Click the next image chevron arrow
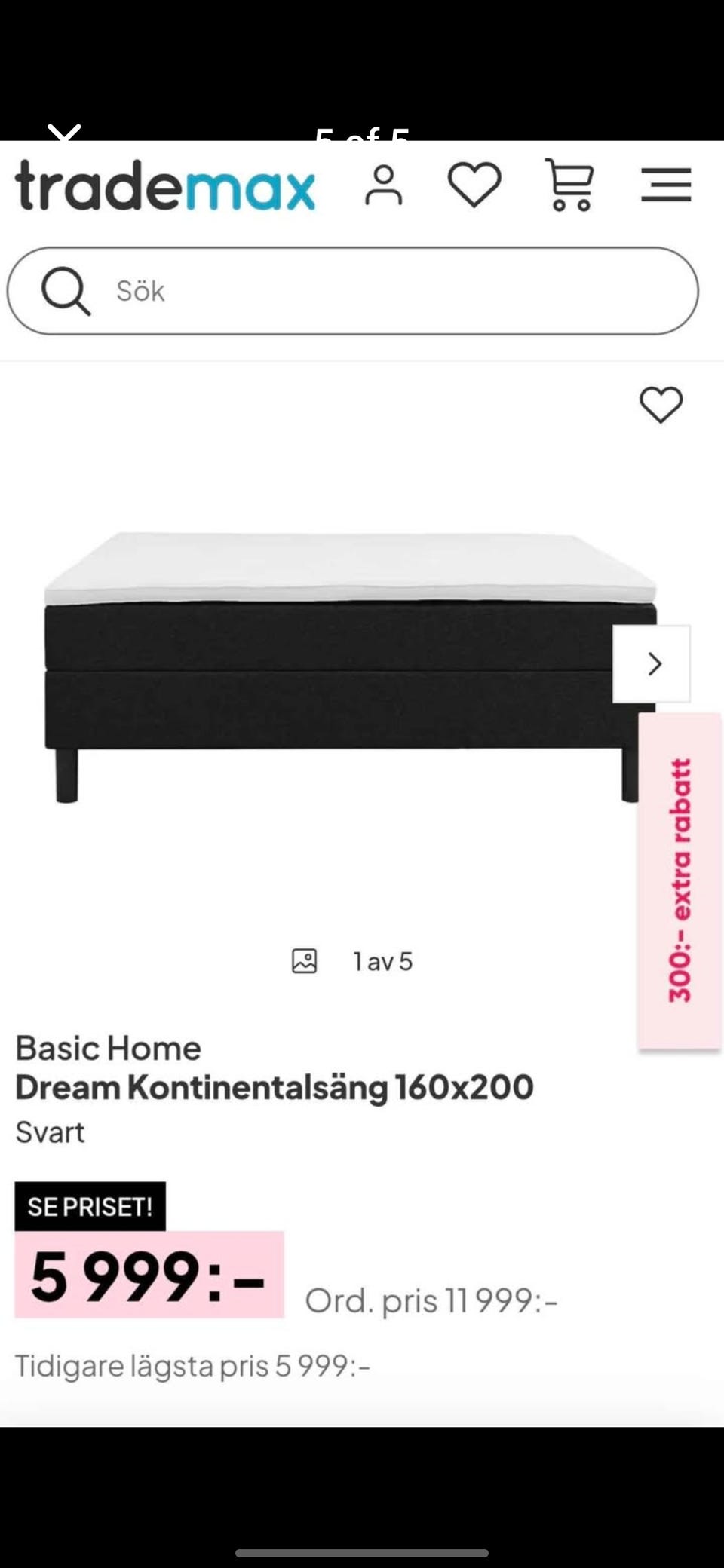Viewport: 724px width, 1568px height. [x=653, y=663]
